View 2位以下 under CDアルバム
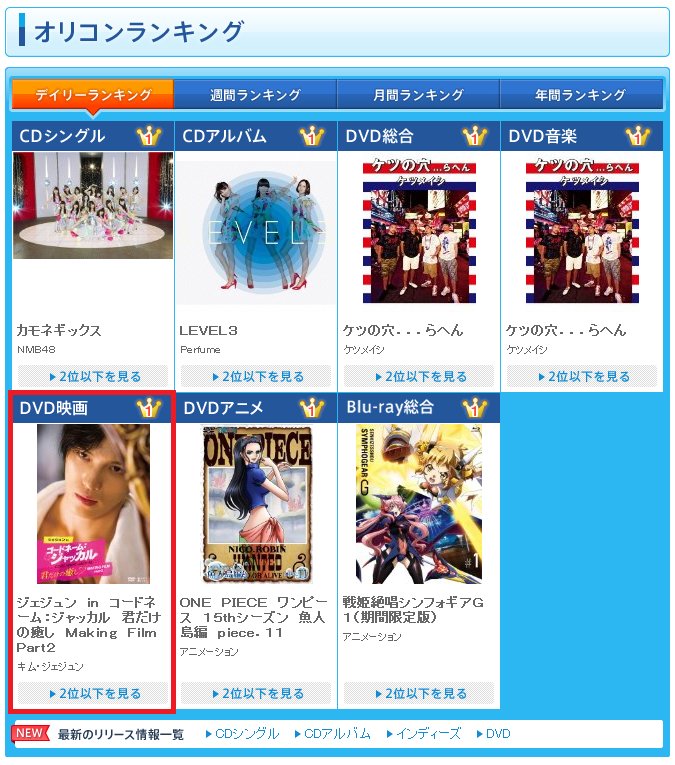Viewport: 675px width, 765px height. point(256,377)
